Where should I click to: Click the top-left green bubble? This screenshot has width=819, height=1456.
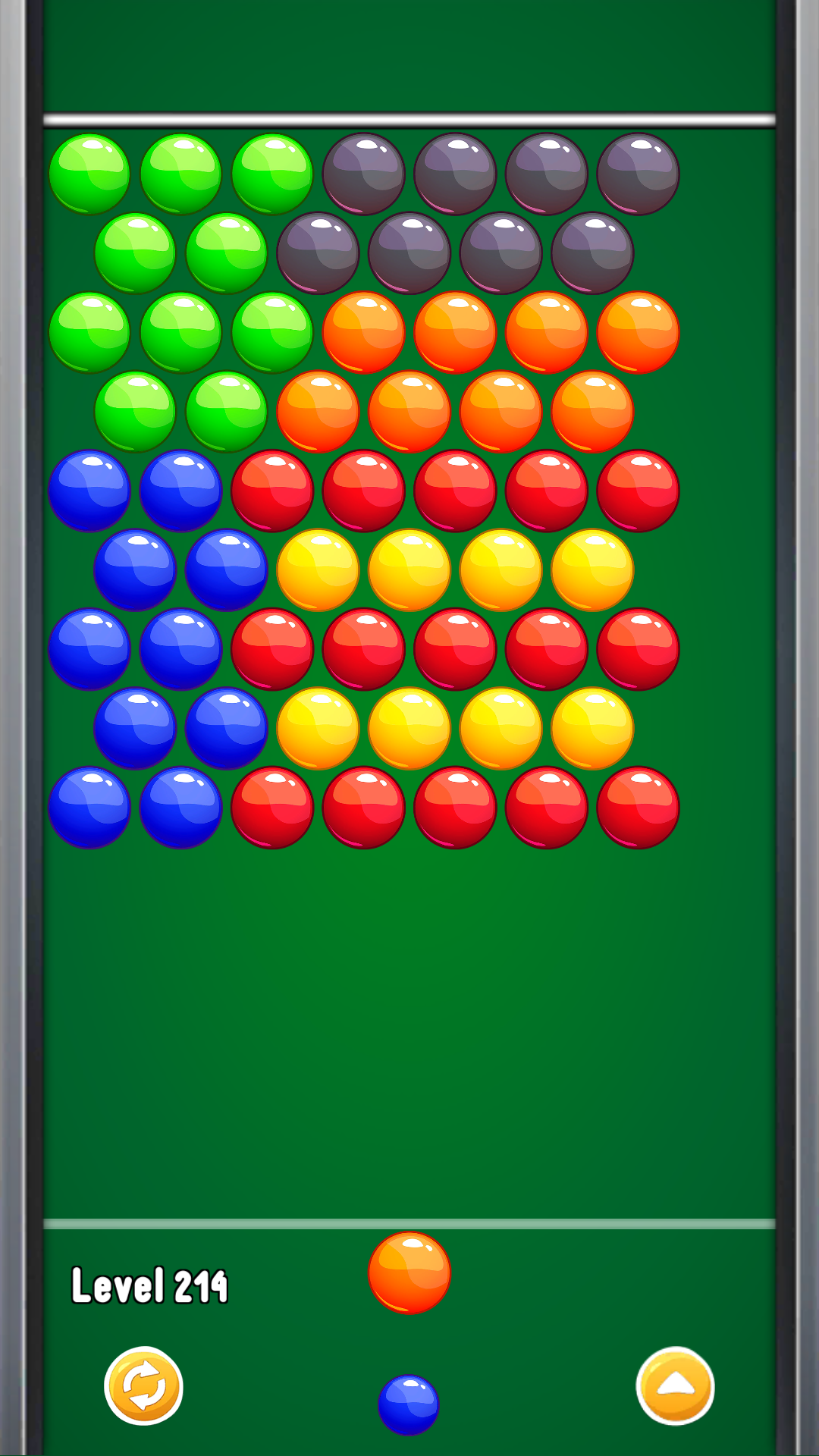point(91,173)
